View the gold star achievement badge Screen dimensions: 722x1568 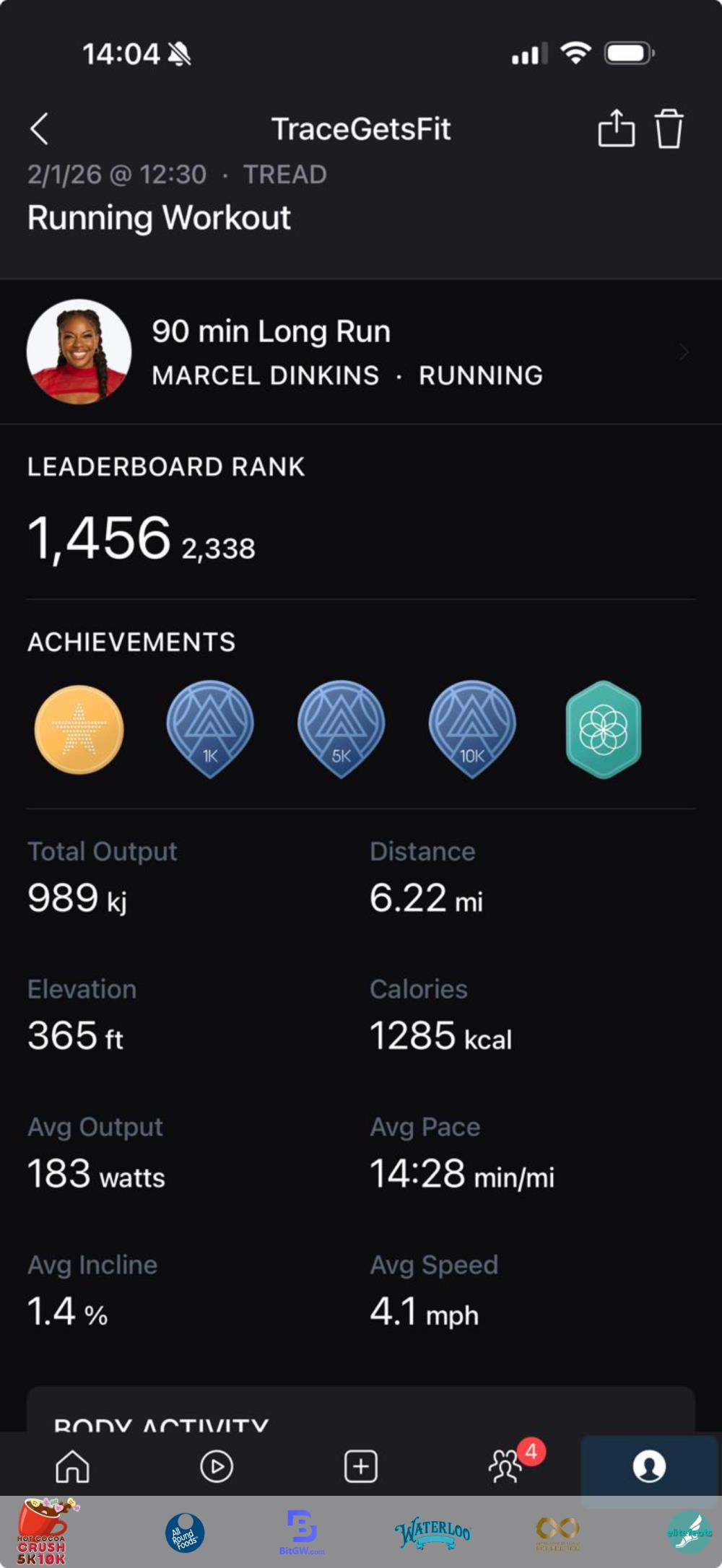[79, 729]
